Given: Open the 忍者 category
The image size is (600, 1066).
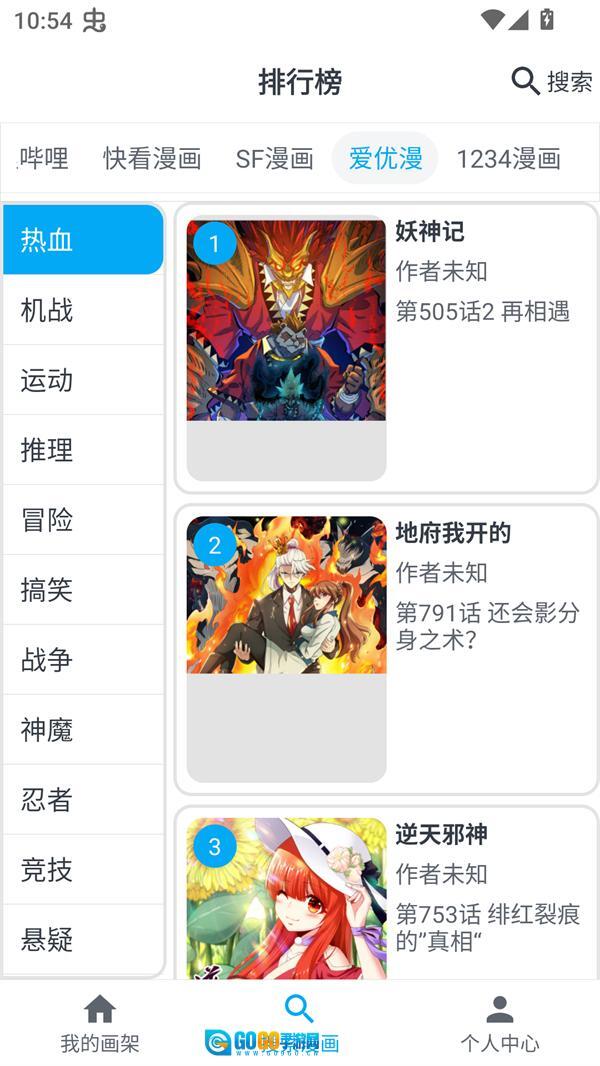Looking at the screenshot, I should tap(83, 800).
